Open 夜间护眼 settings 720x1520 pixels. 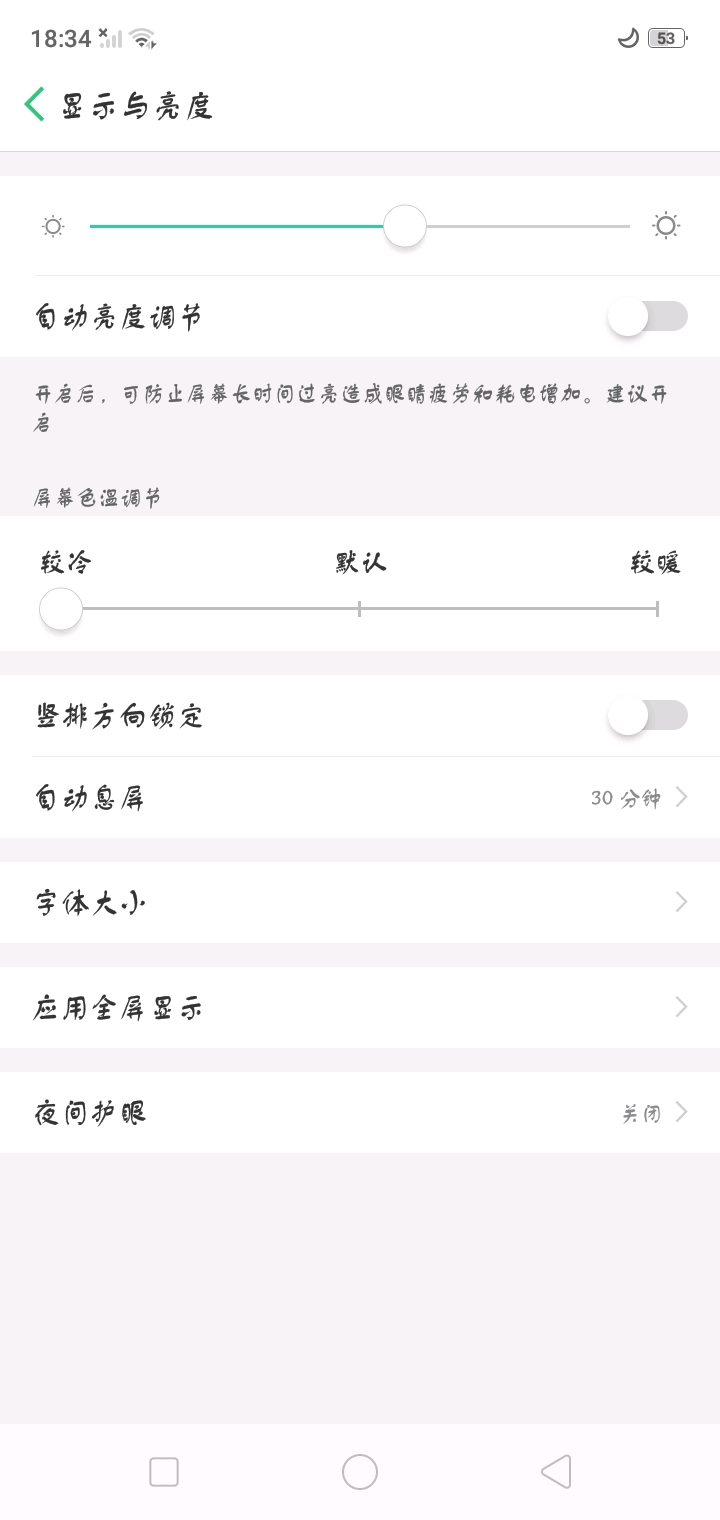coord(360,1113)
